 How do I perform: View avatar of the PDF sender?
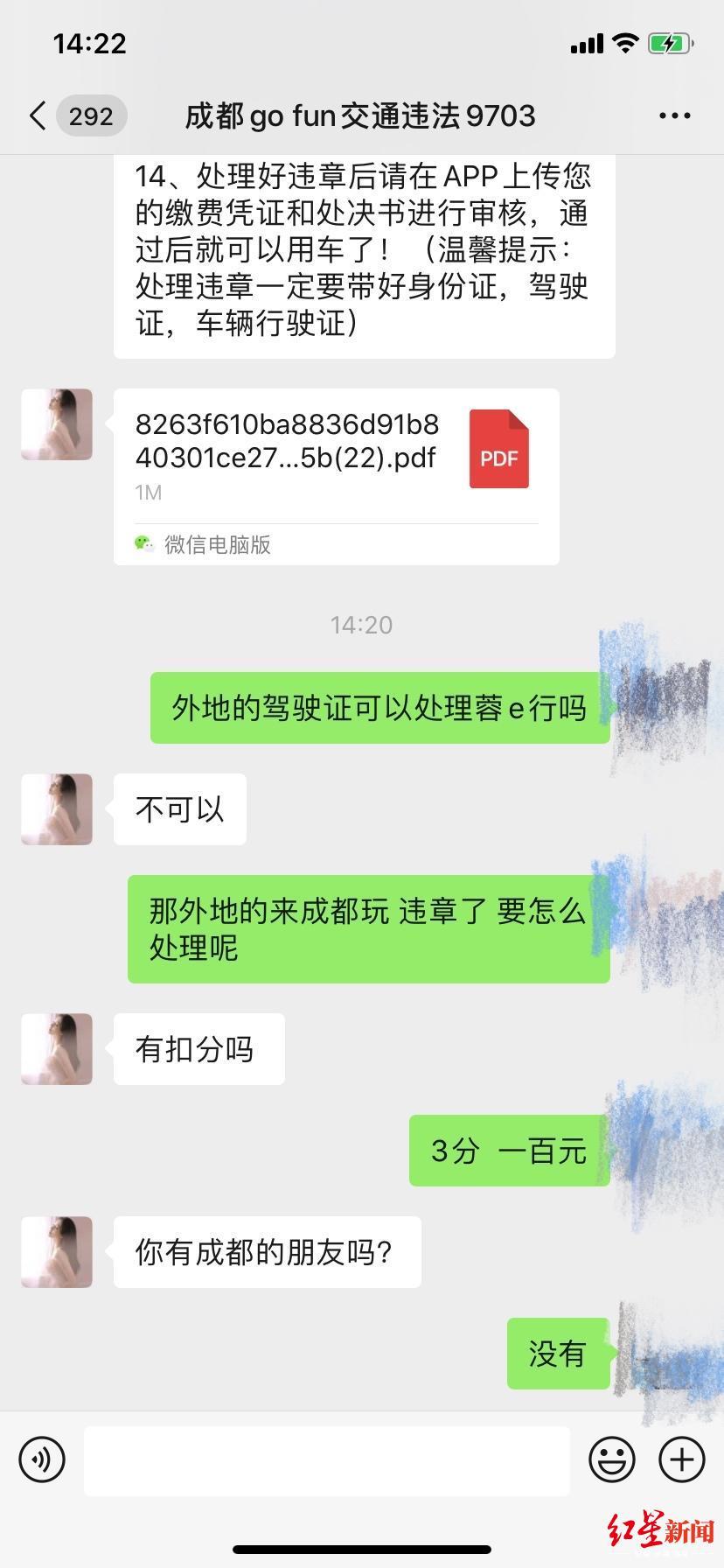tap(57, 424)
